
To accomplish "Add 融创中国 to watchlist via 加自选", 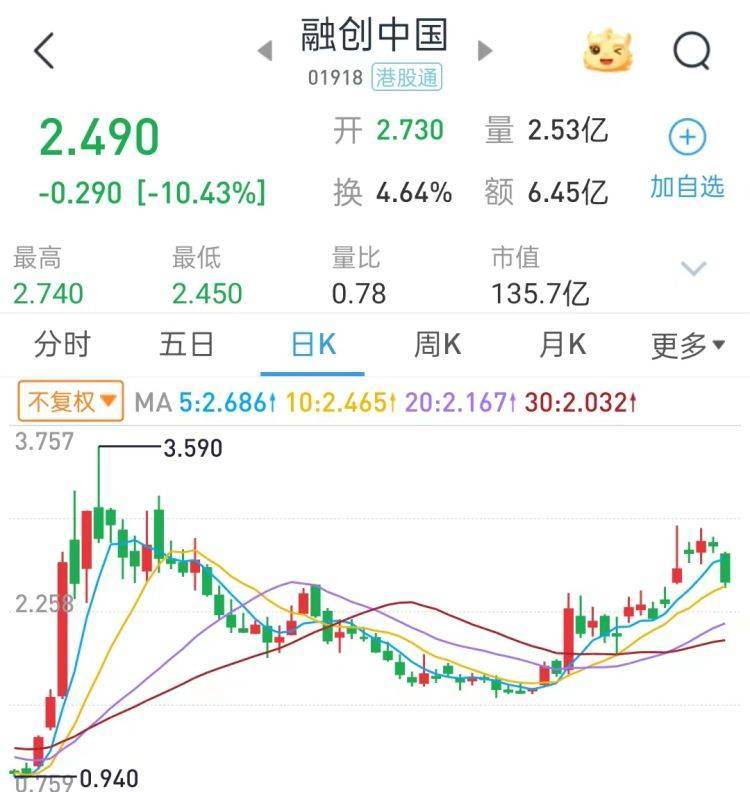I will coord(687,159).
